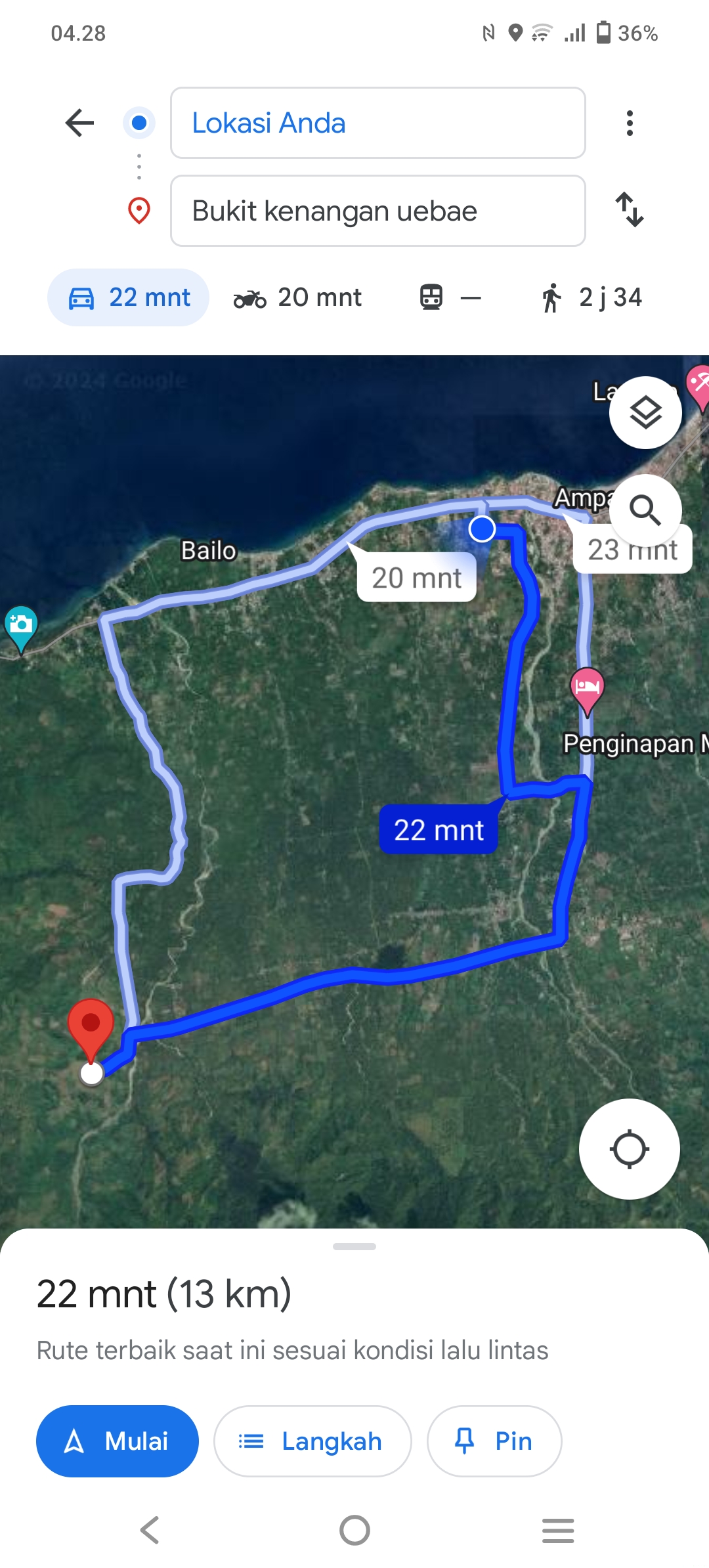Start navigation with Mulai button
This screenshot has width=709, height=1568.
coord(118,1441)
